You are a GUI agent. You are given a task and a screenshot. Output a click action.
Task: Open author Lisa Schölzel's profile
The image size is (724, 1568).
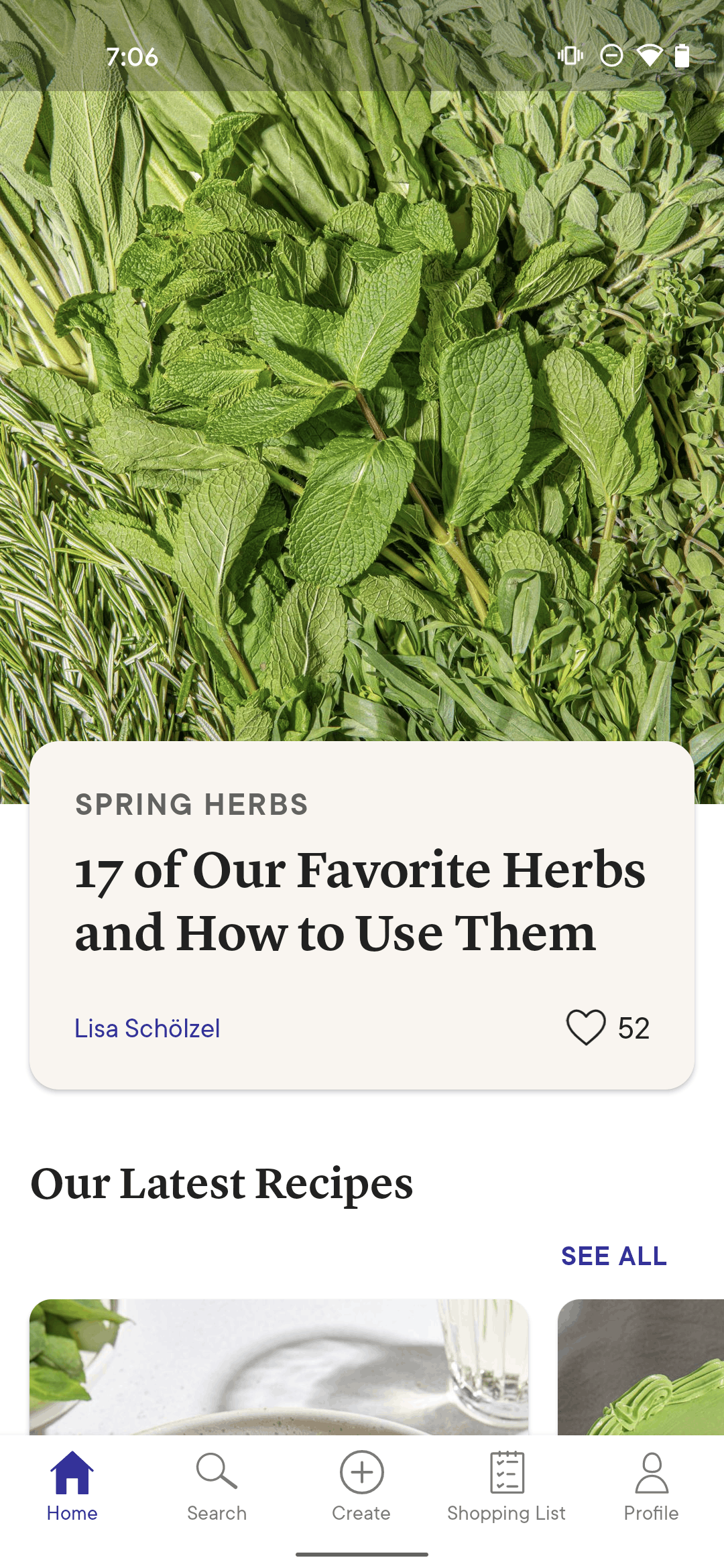coord(147,1029)
